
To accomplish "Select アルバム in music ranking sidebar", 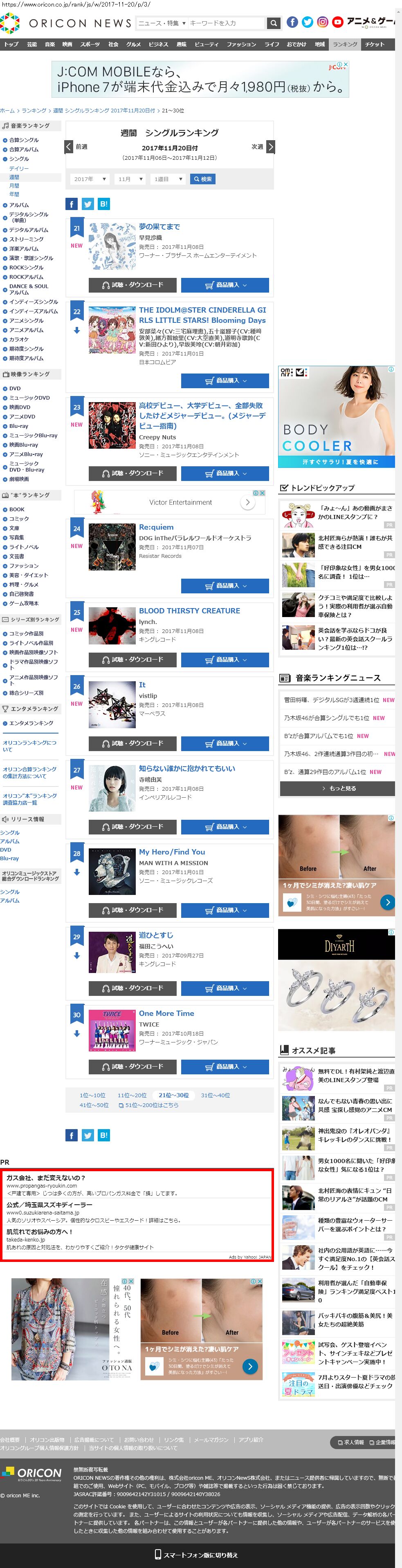I will coord(19,205).
